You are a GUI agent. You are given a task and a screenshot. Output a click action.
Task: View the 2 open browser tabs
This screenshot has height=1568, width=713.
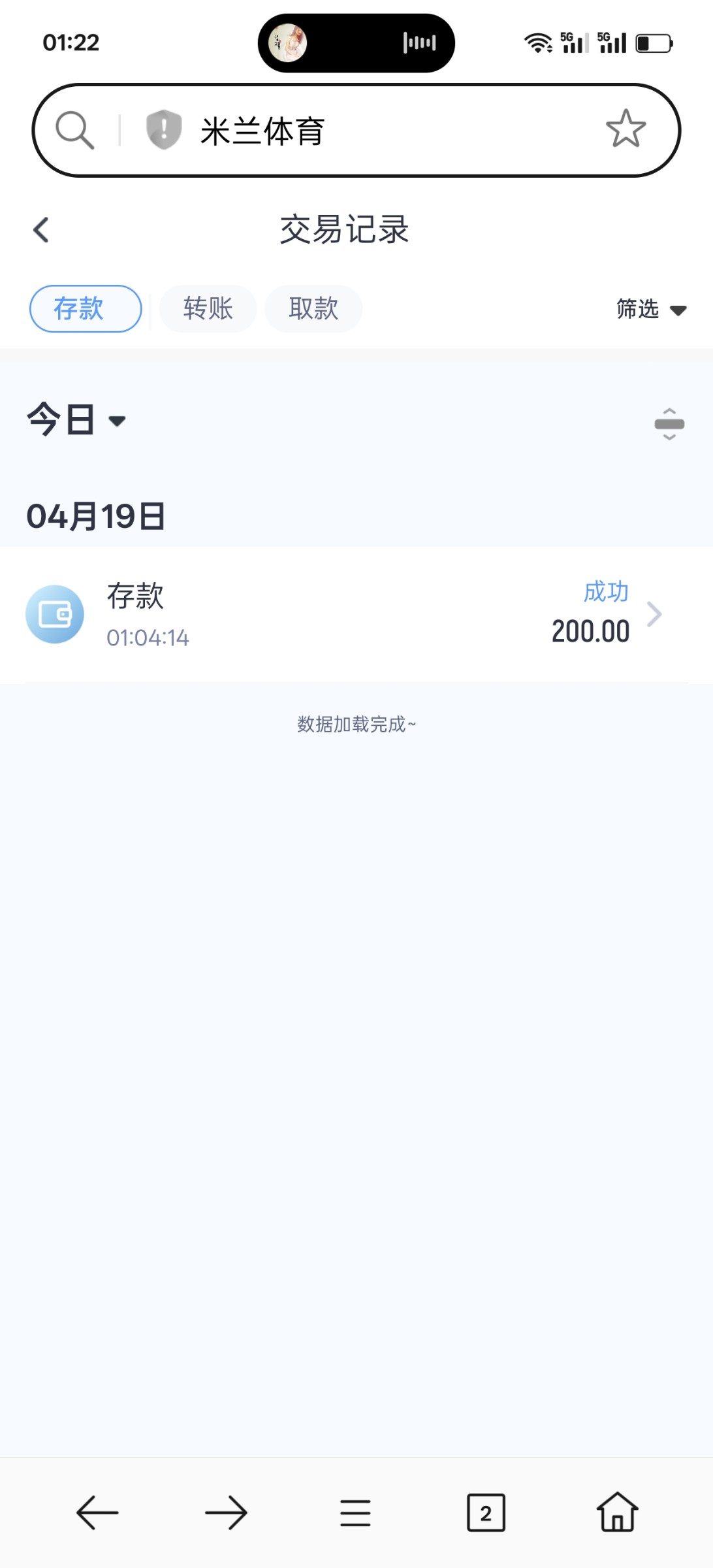coord(486,1512)
